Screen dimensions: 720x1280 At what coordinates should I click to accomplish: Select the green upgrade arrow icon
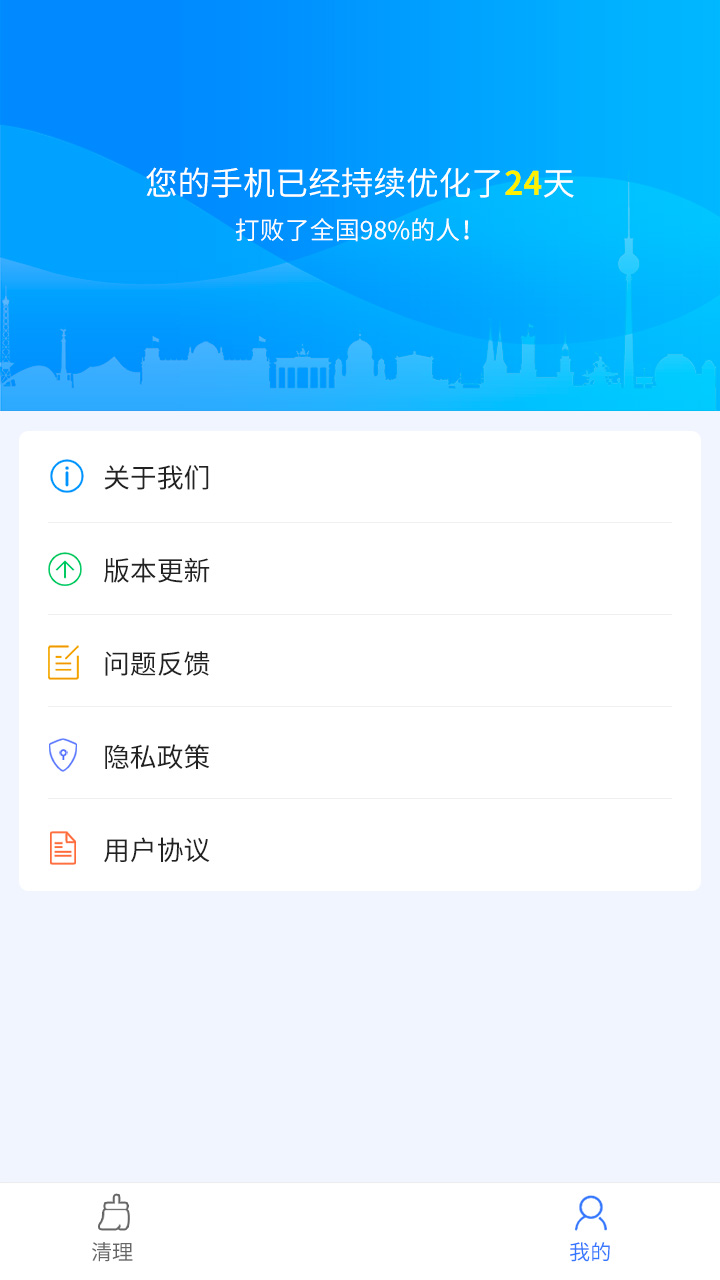65,570
